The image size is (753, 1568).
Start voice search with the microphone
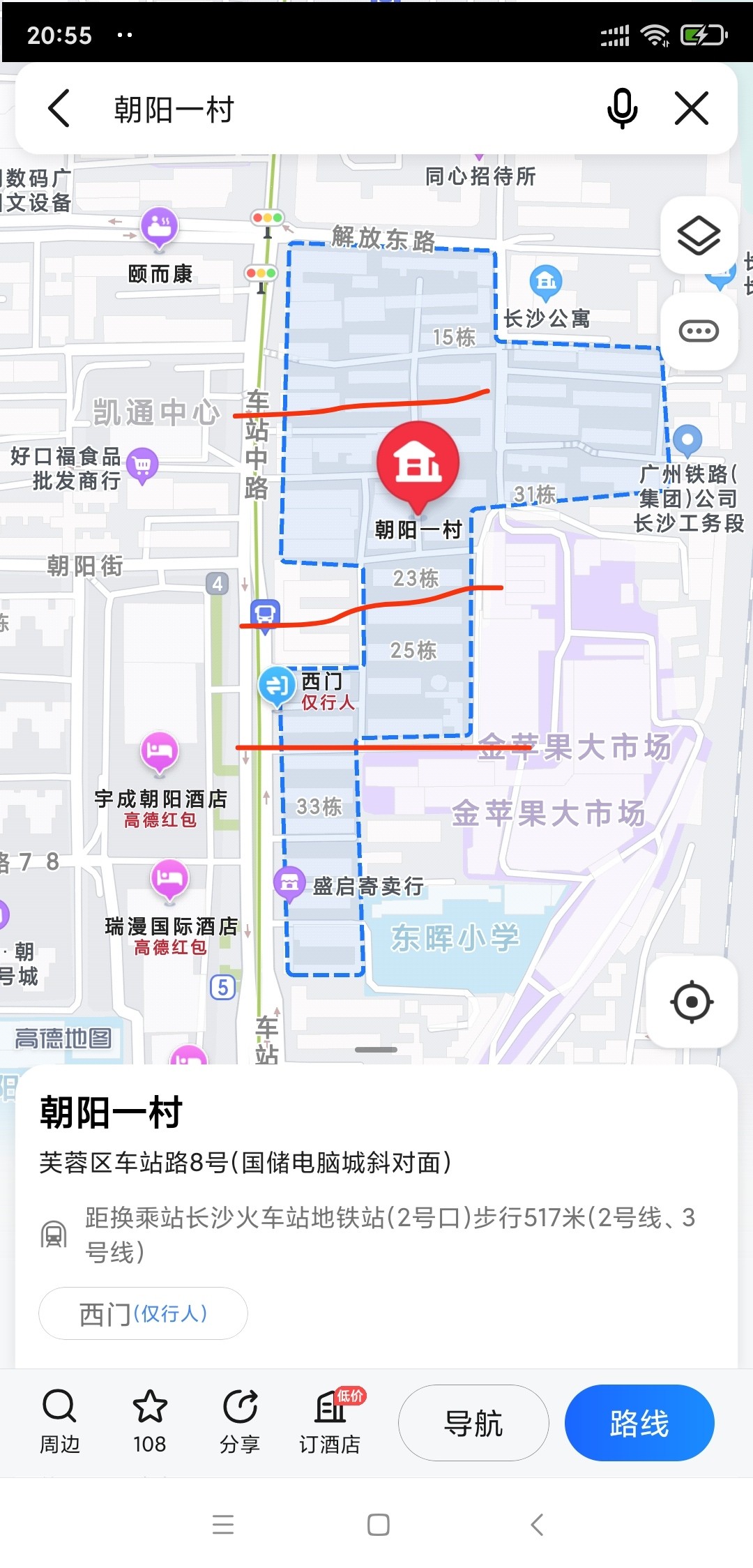622,109
